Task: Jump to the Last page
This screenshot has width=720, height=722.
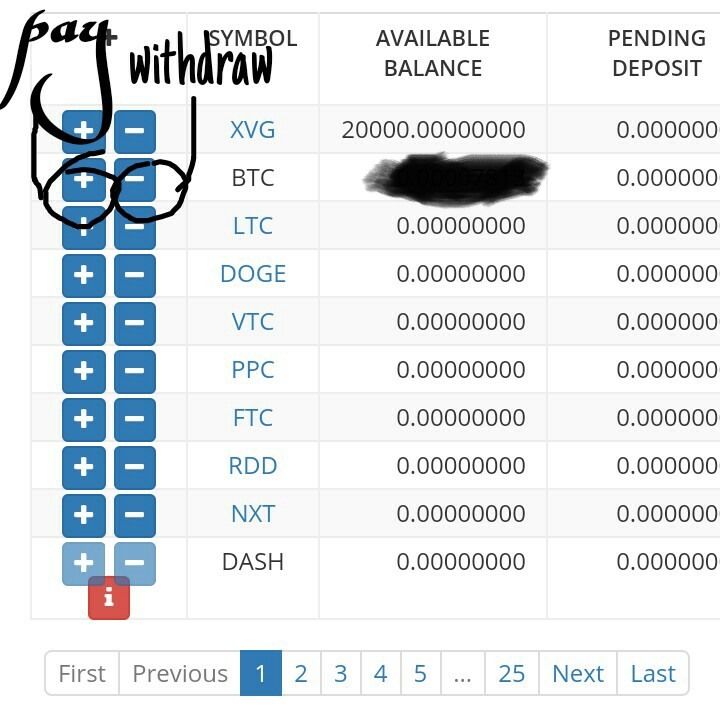Action: 653,674
